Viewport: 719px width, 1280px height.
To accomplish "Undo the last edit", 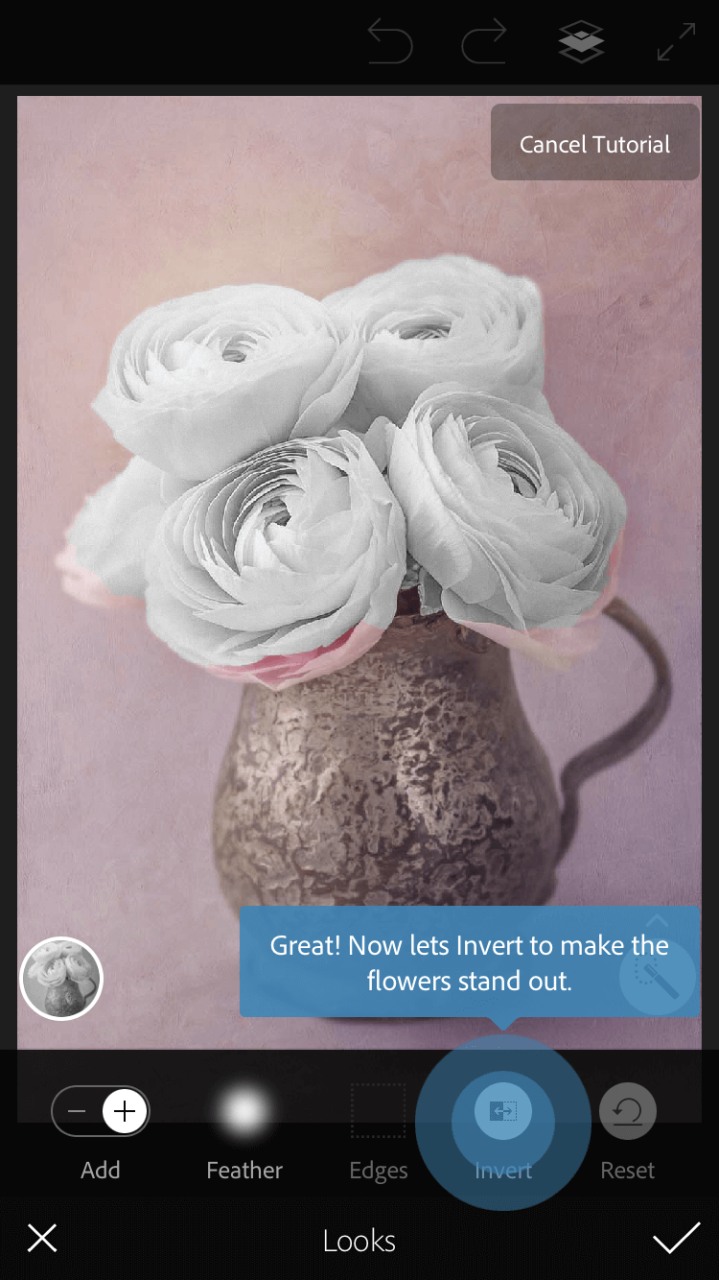I will (389, 42).
